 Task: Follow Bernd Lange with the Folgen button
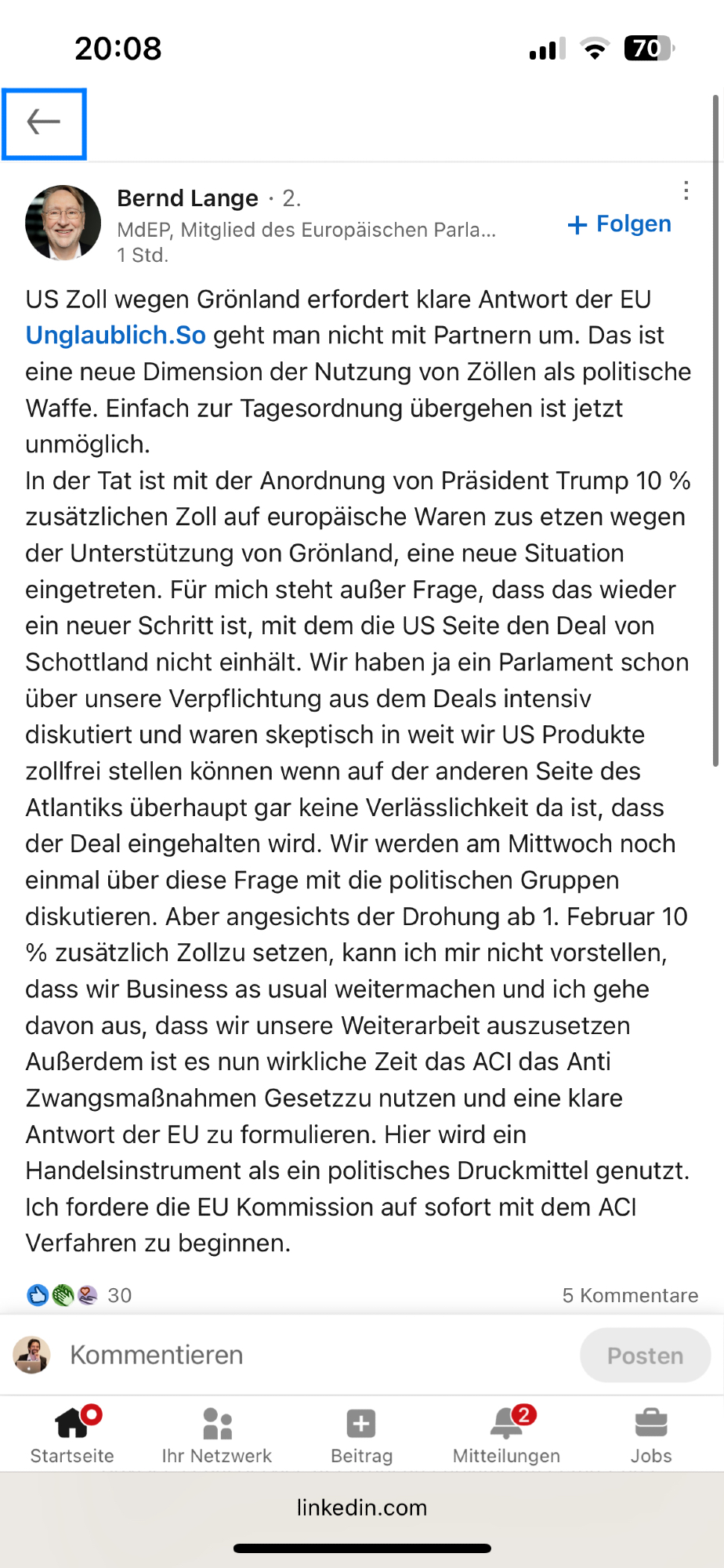pos(619,224)
